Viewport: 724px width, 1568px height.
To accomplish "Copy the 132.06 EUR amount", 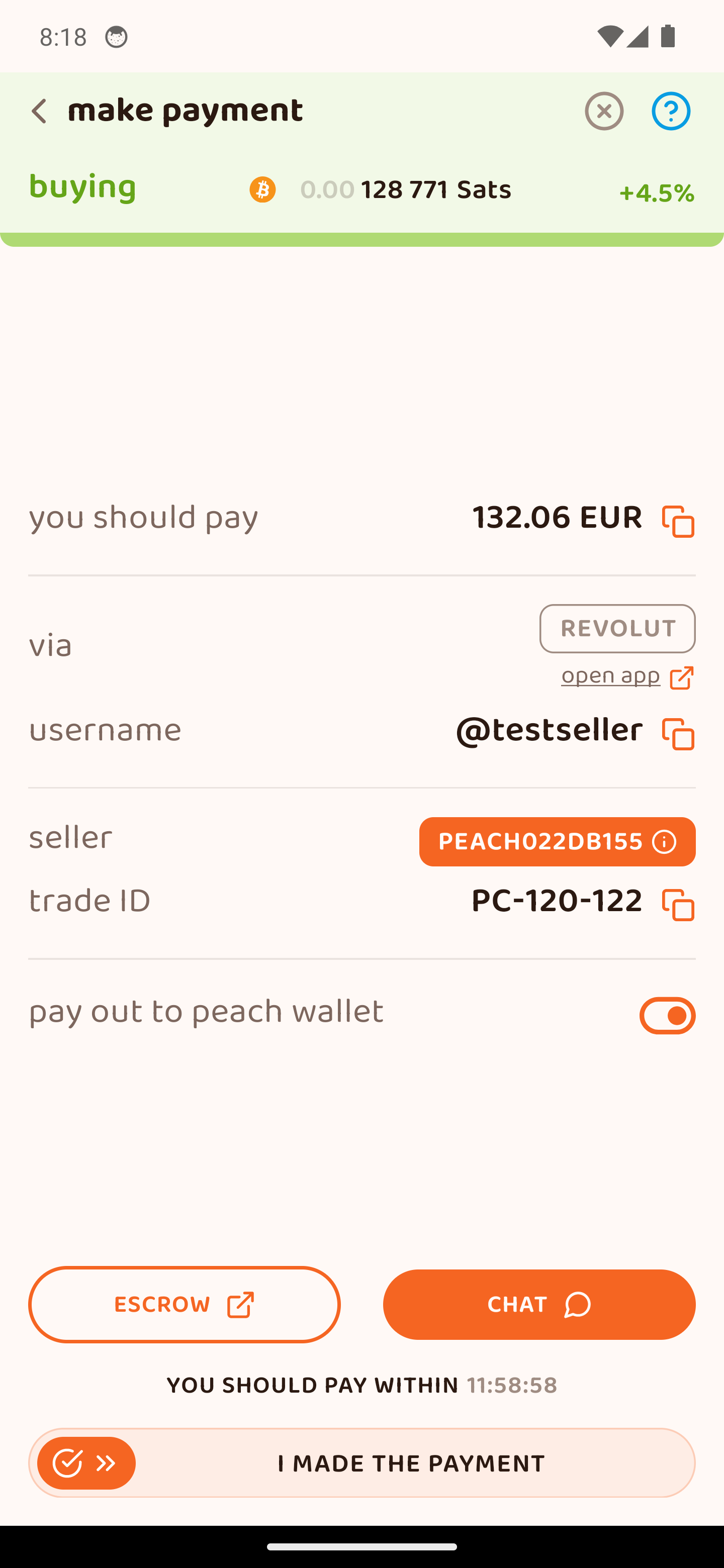I will coord(678,522).
